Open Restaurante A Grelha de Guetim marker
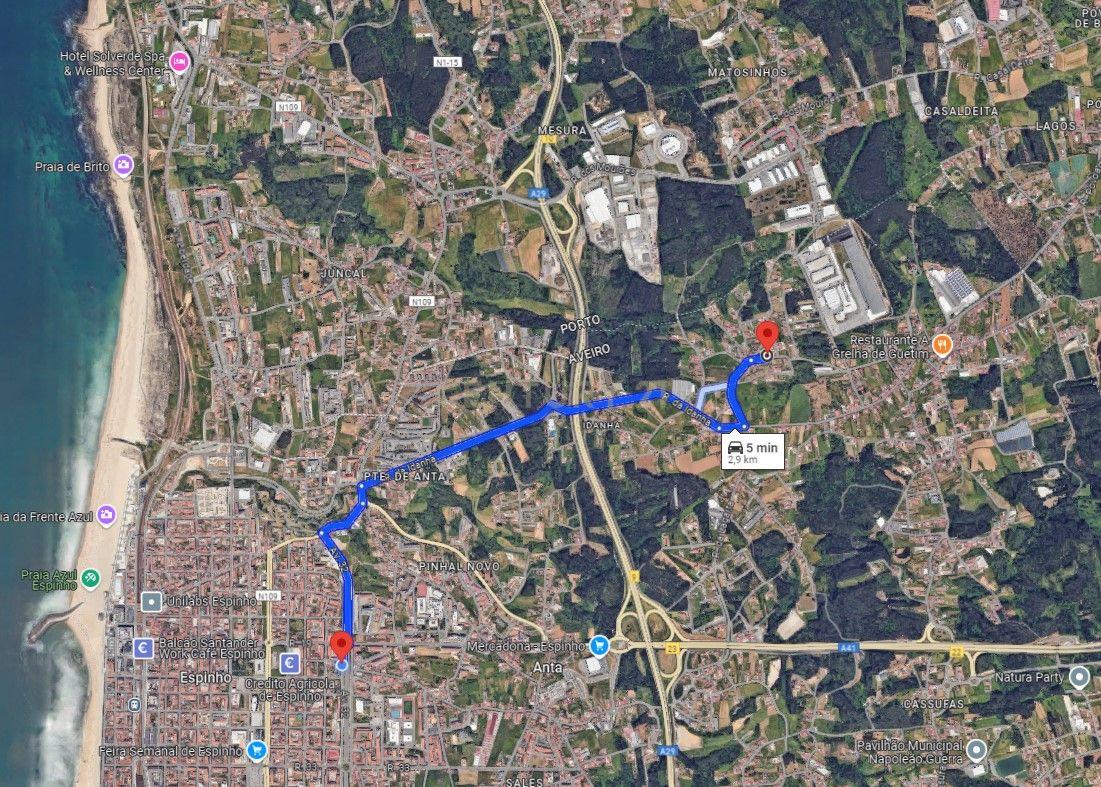This screenshot has width=1101, height=787. point(941,346)
